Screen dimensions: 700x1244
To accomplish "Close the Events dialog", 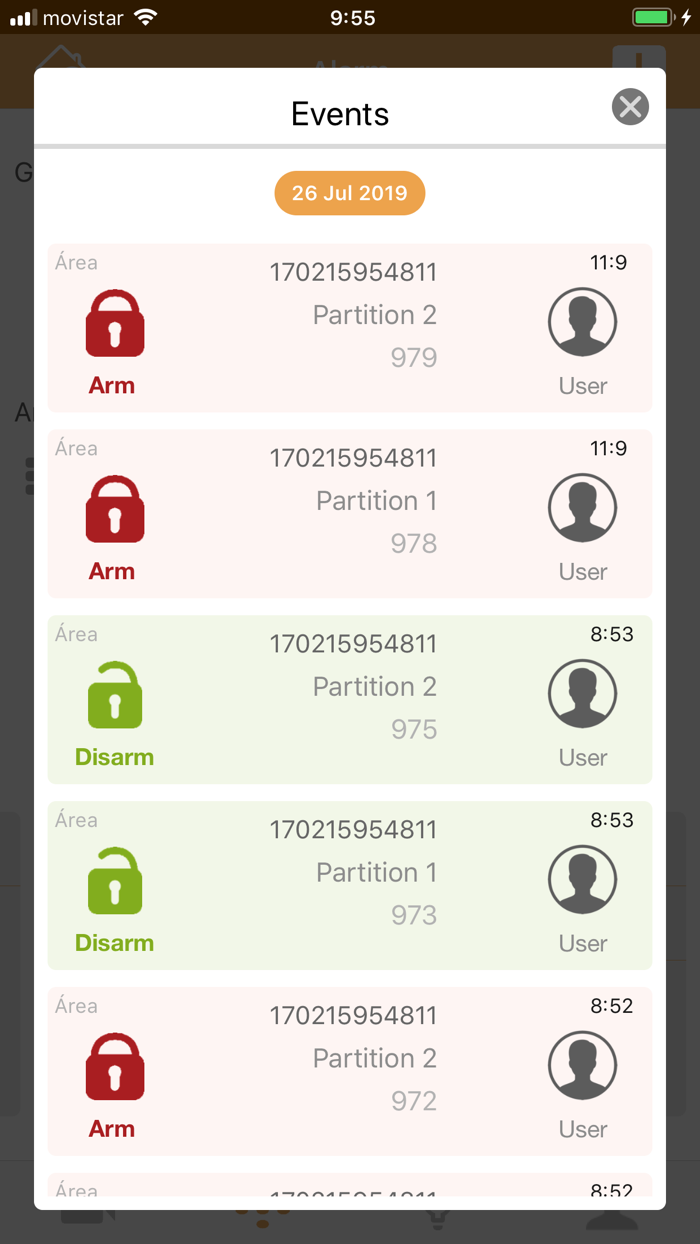I will [630, 107].
